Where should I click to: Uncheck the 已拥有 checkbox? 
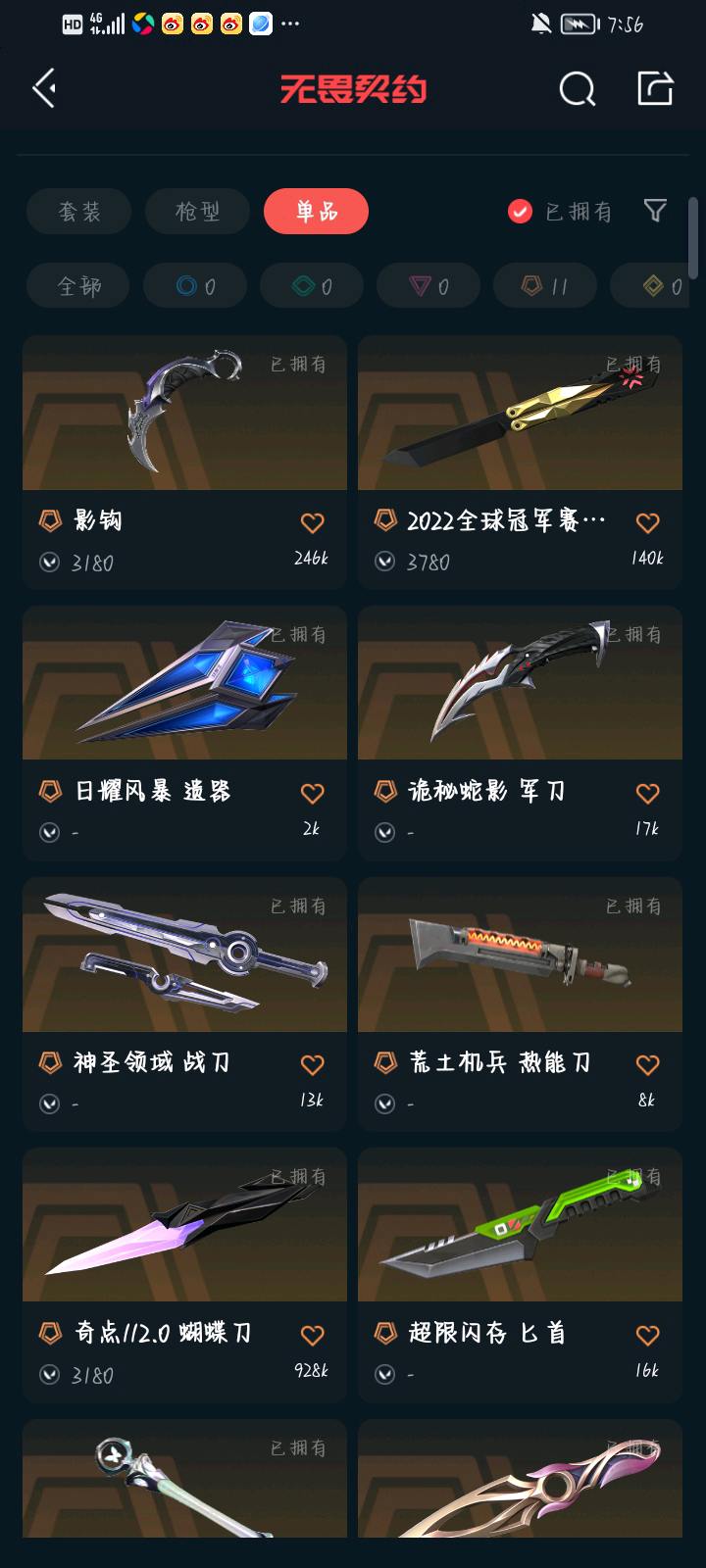(x=520, y=212)
